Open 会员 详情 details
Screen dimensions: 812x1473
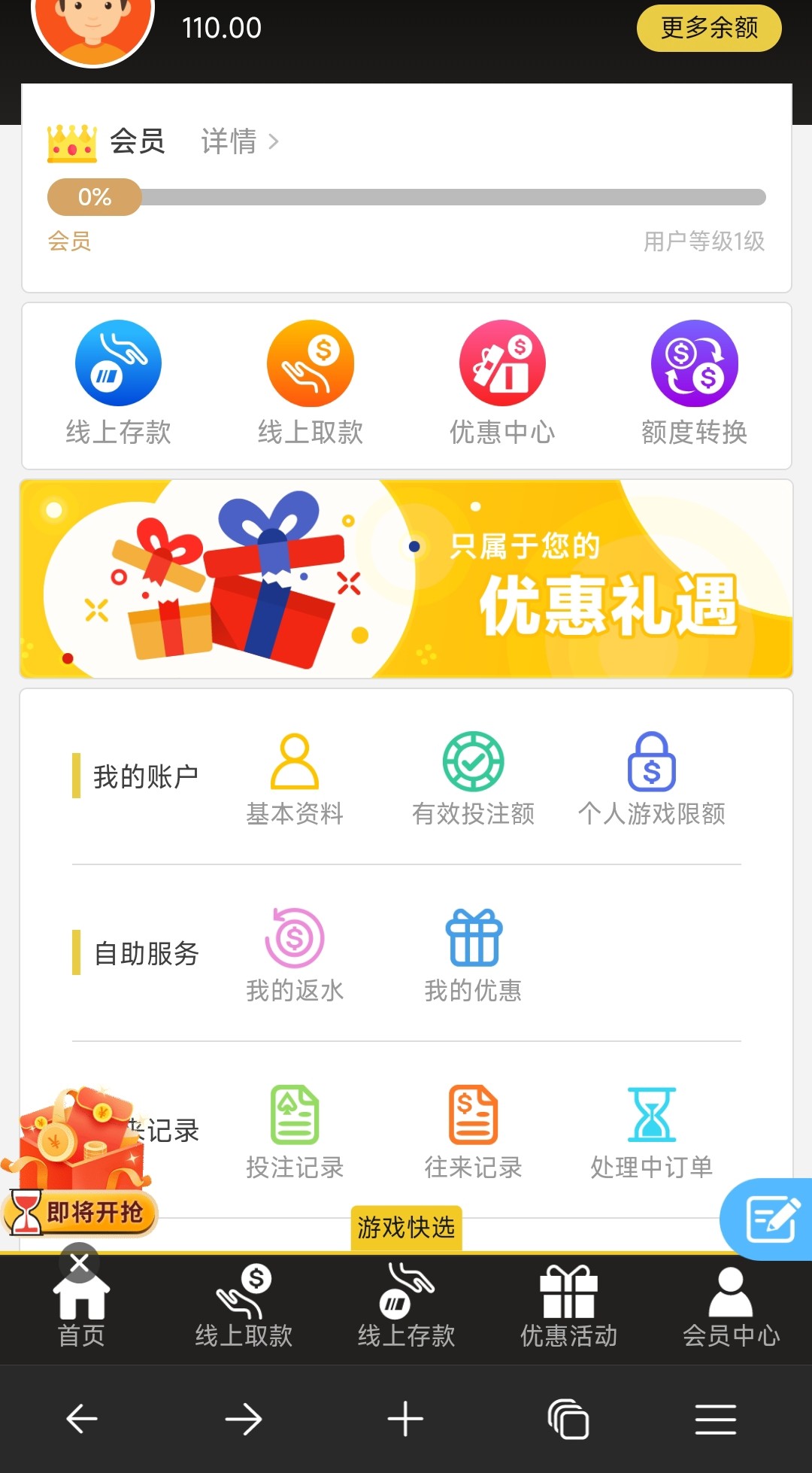[x=239, y=141]
